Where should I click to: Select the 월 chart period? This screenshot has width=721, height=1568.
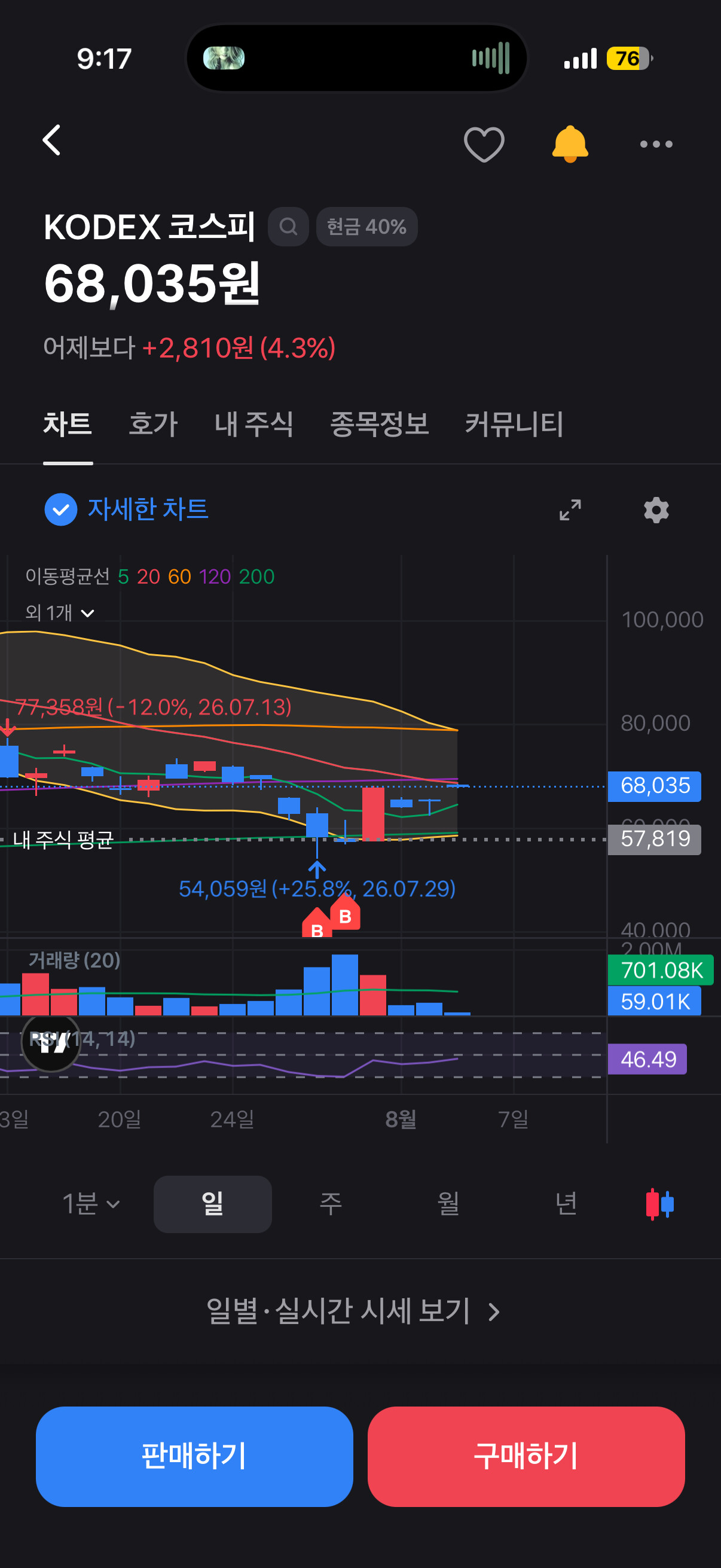(x=448, y=1203)
